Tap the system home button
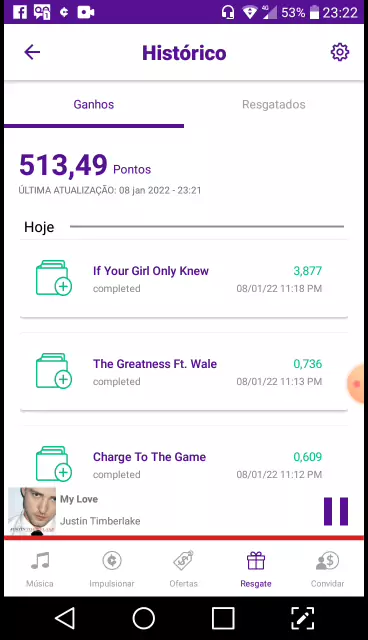The height and width of the screenshot is (640, 368). [144, 618]
